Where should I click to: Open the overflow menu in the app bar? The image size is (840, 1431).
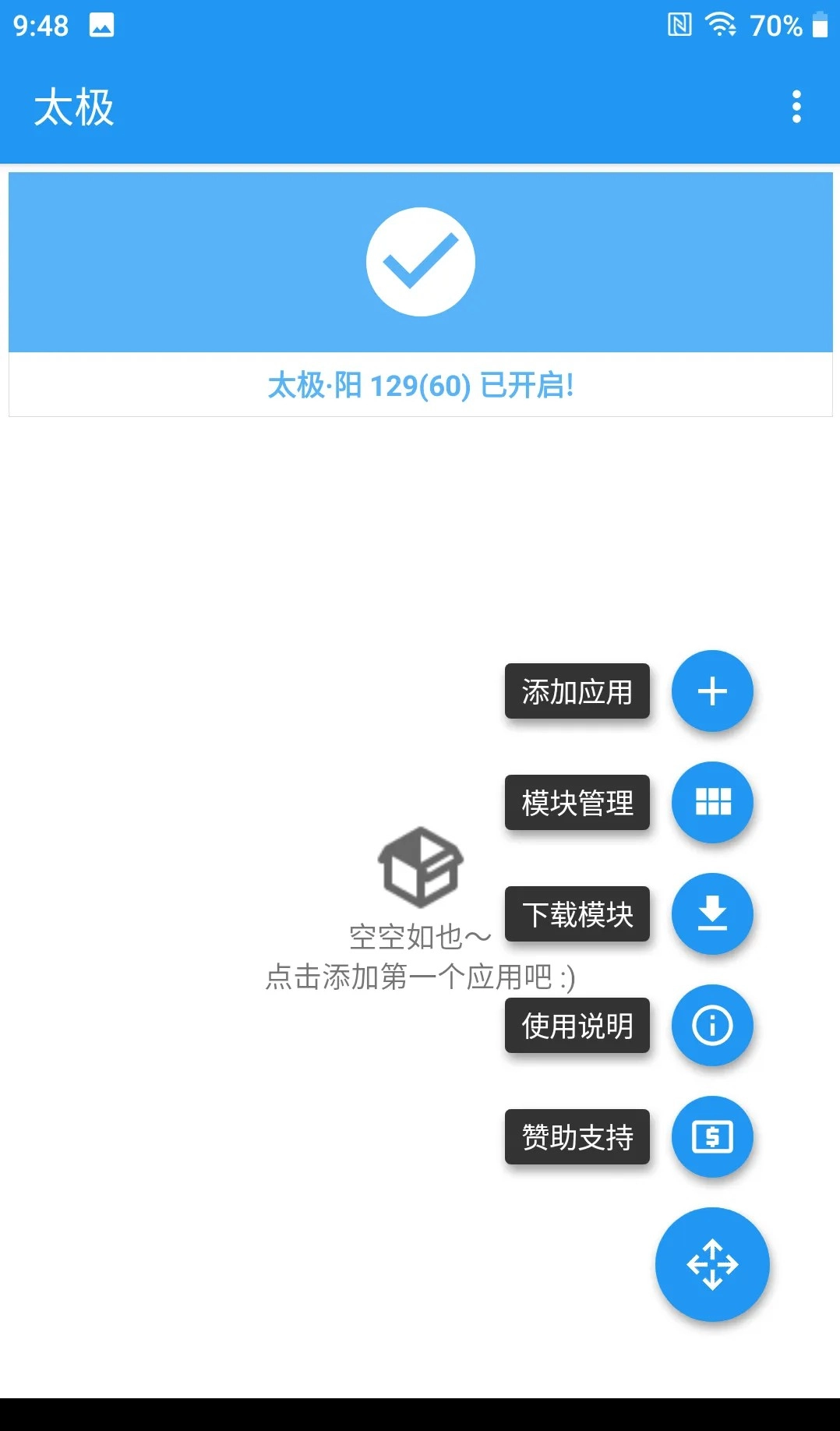(x=796, y=107)
